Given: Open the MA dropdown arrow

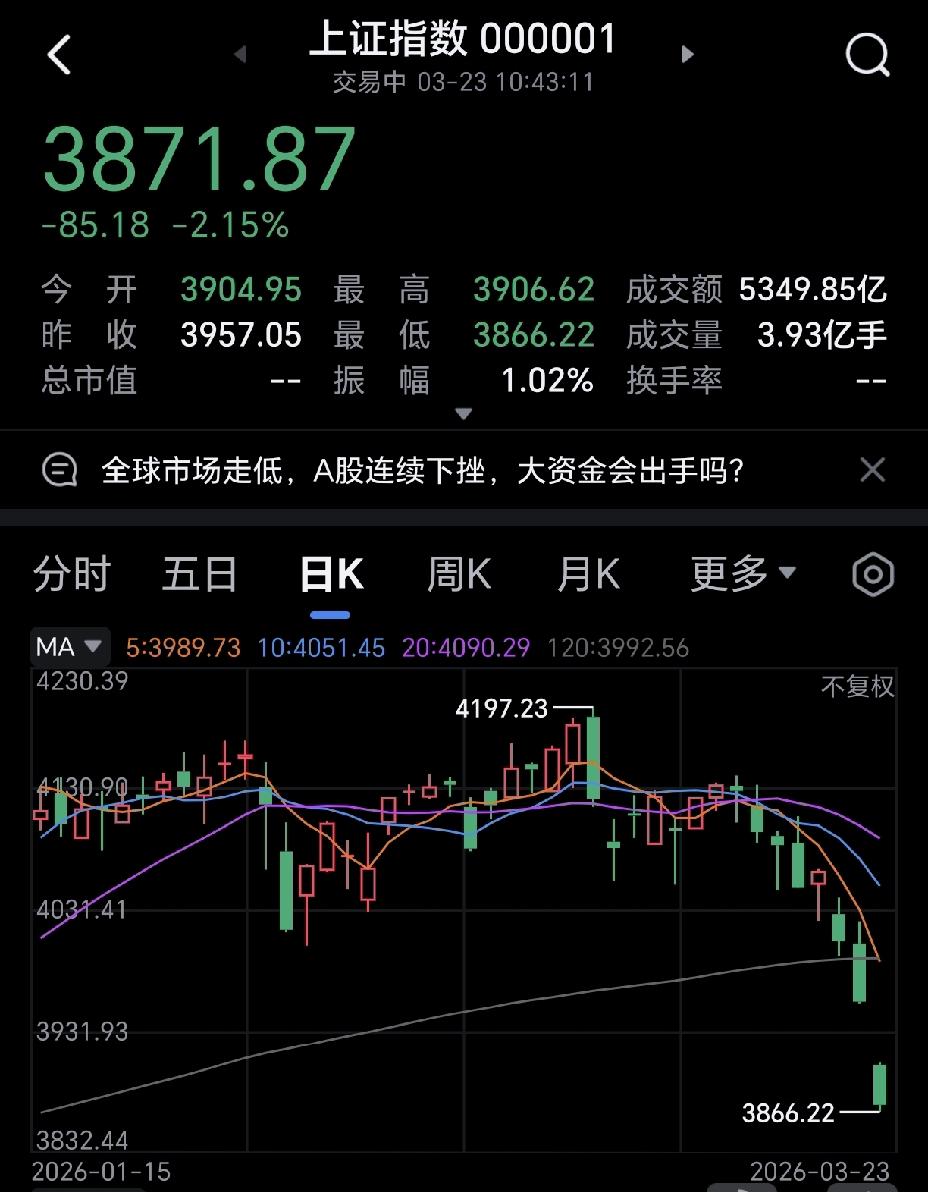Looking at the screenshot, I should 94,647.
